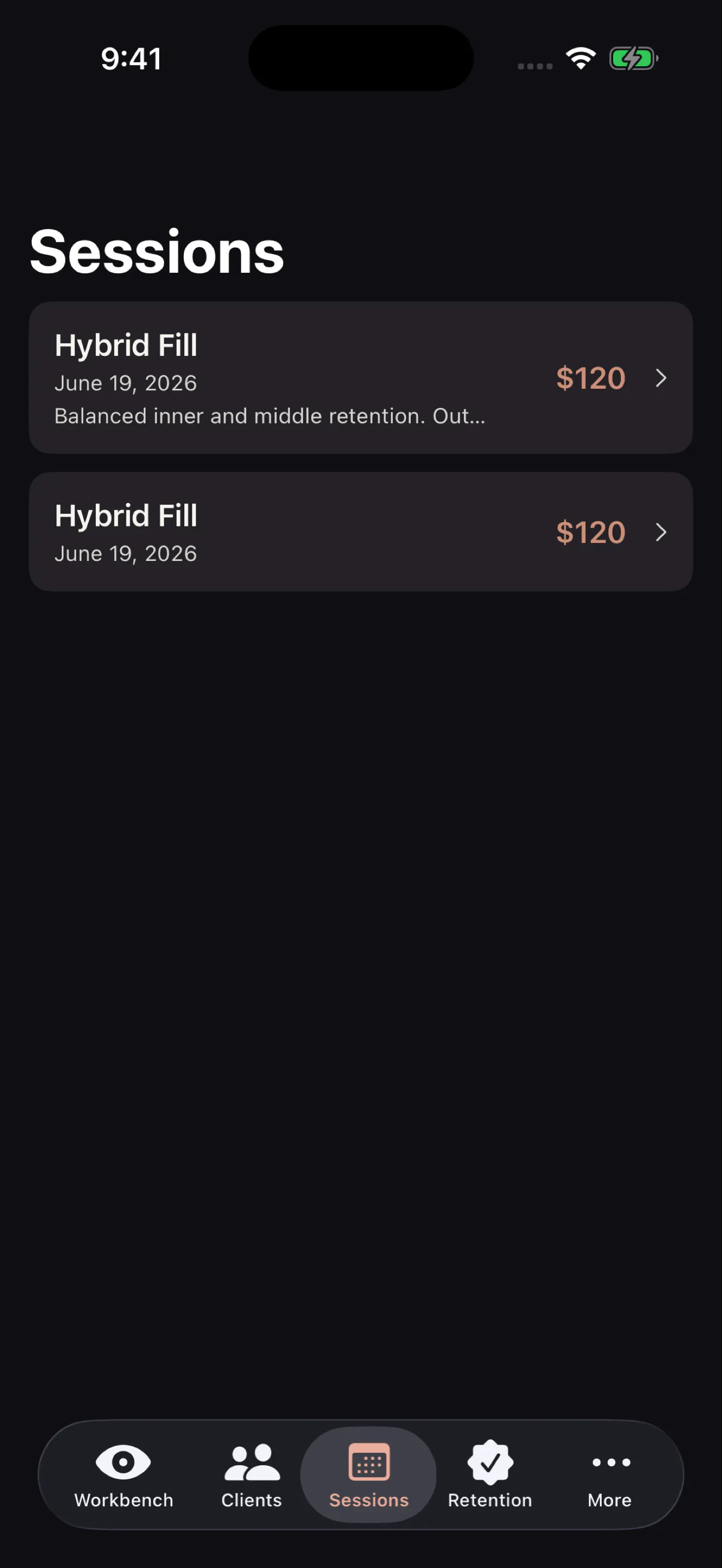Show the More tab options
The width and height of the screenshot is (722, 1568).
(x=610, y=1475)
